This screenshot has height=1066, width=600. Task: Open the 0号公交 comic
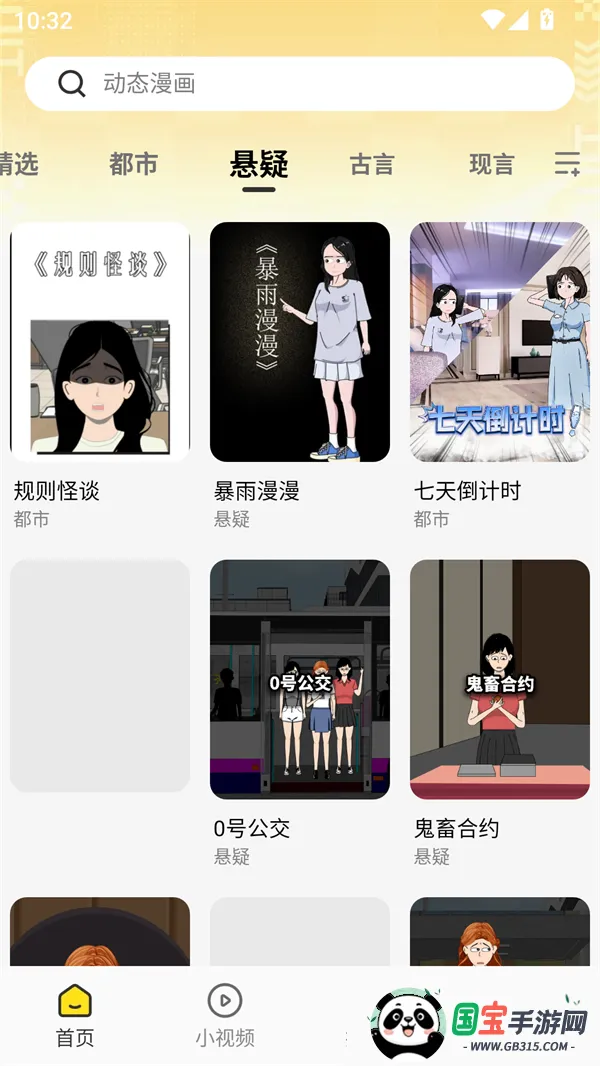click(x=300, y=680)
